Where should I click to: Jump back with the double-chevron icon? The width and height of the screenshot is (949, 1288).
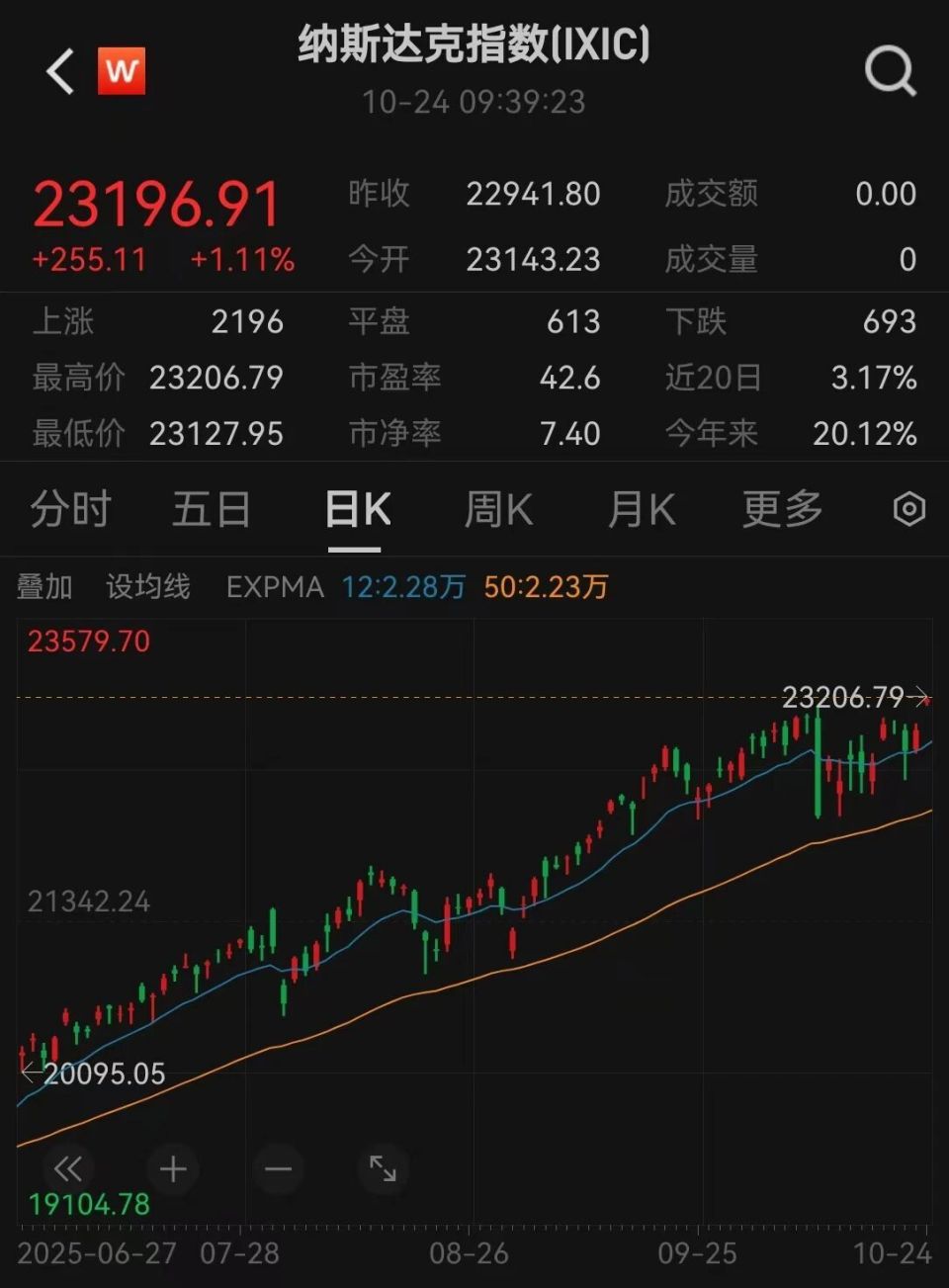[67, 1169]
